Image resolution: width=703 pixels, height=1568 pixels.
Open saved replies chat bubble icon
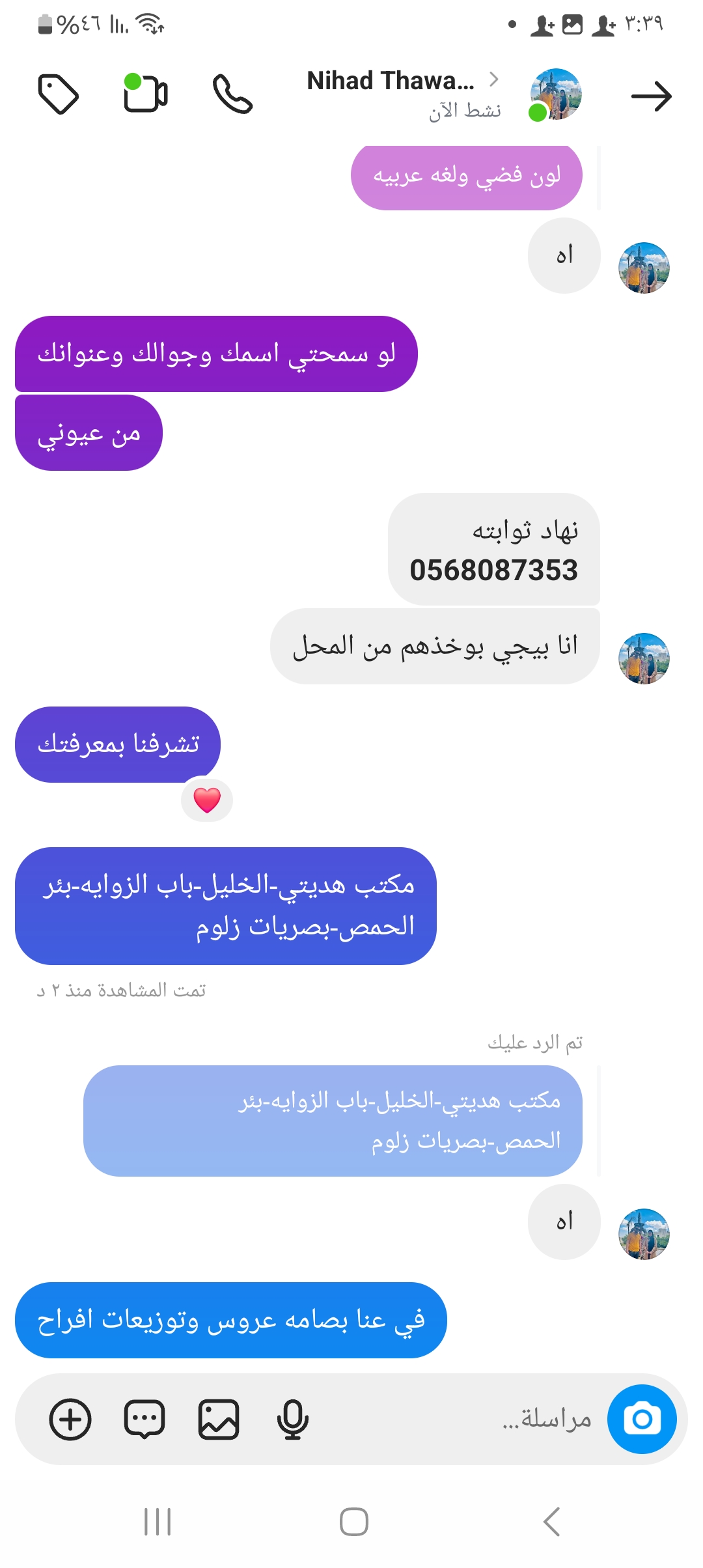[x=144, y=1419]
